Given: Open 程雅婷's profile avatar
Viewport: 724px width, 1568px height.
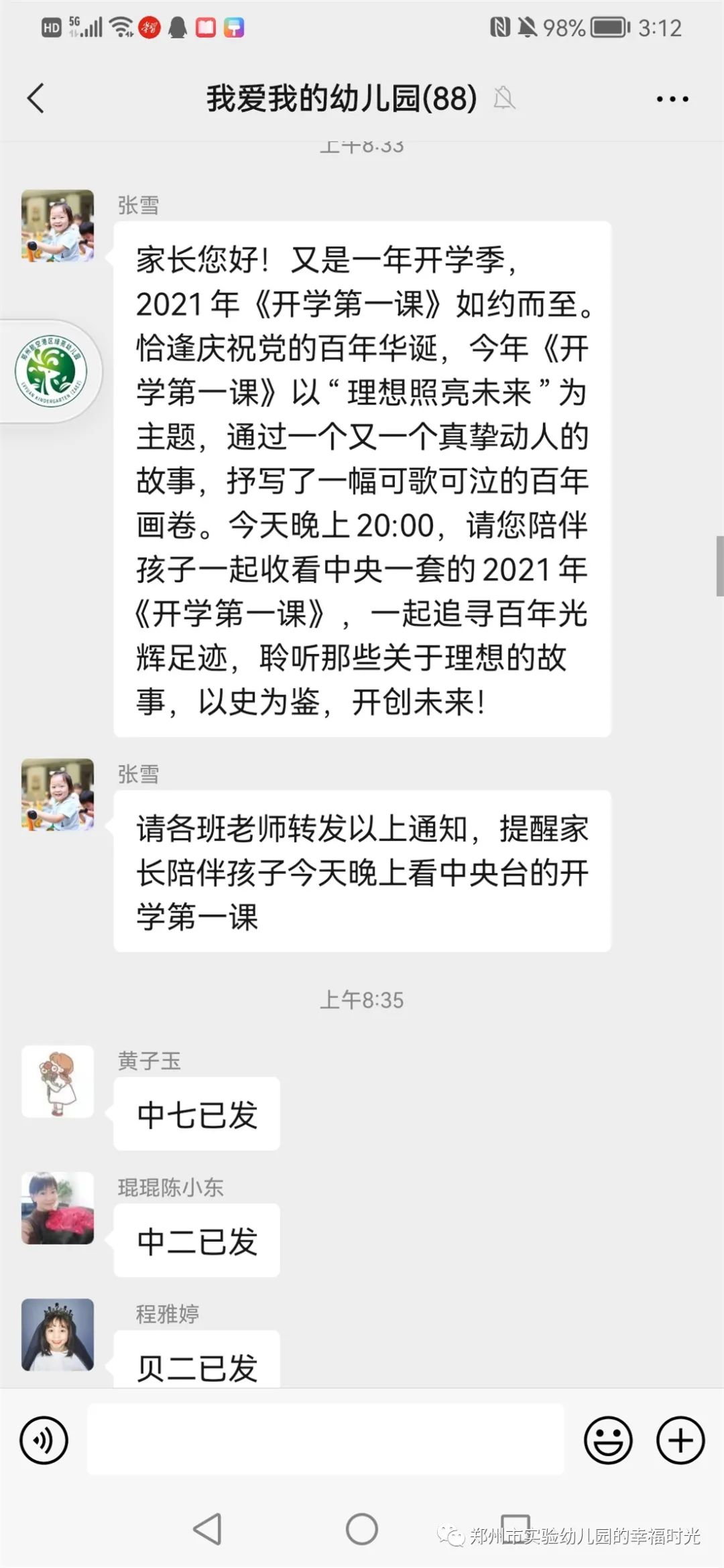Looking at the screenshot, I should tap(58, 1335).
